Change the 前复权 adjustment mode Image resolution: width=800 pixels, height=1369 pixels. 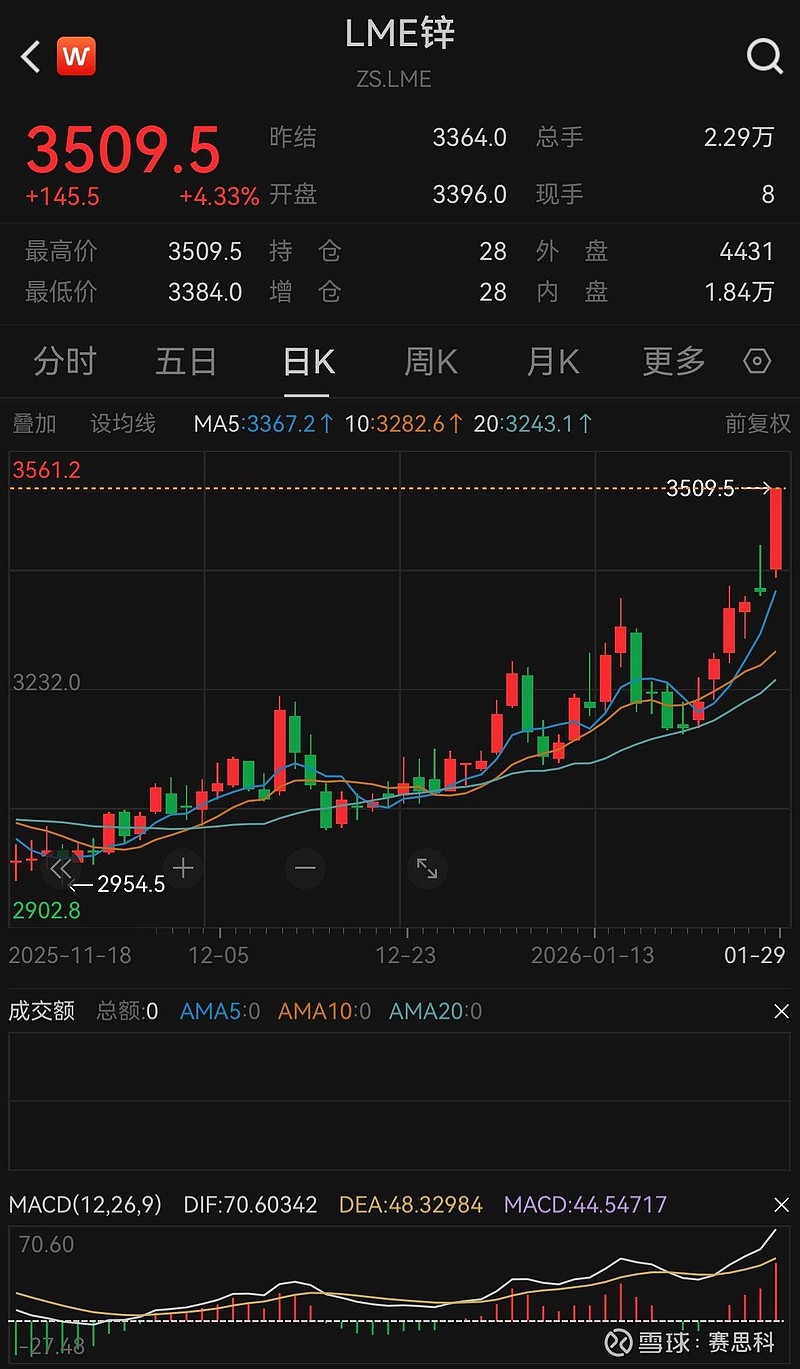click(757, 424)
